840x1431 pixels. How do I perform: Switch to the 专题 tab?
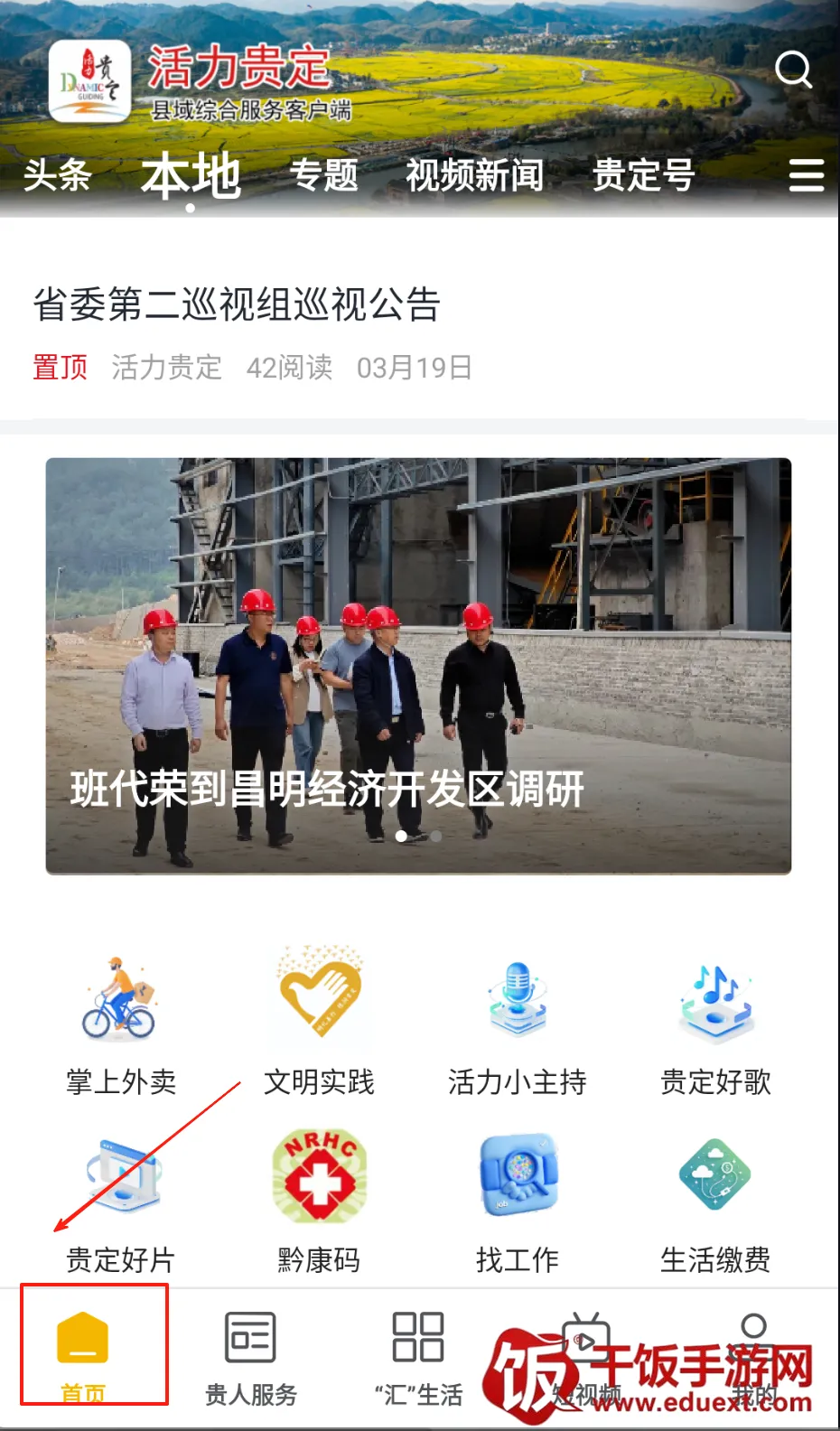(x=323, y=174)
